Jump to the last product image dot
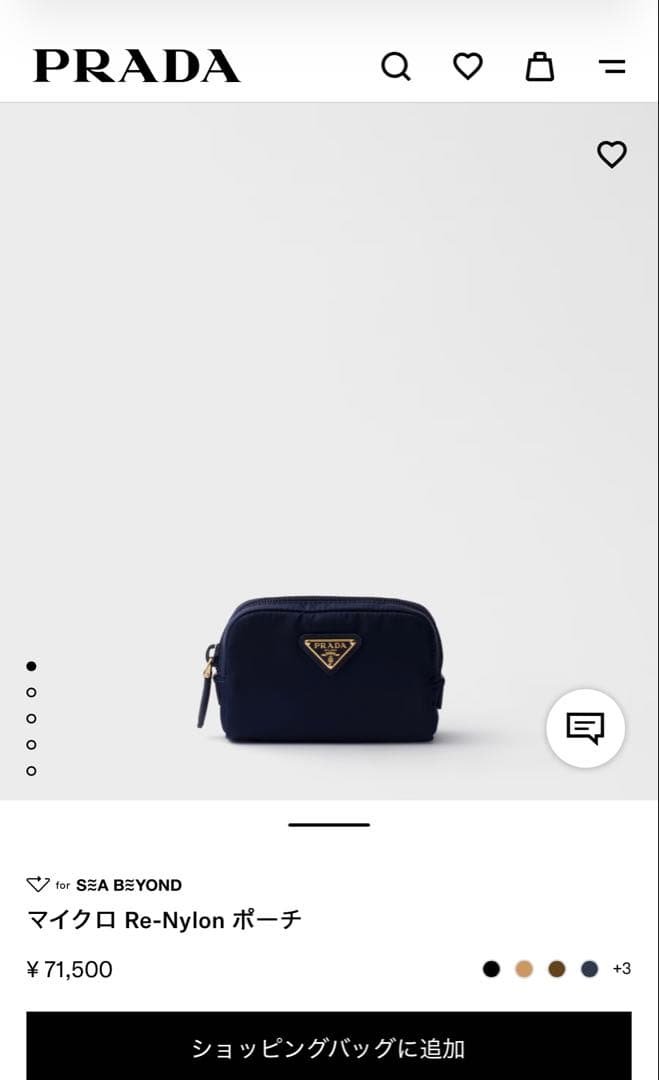The image size is (659, 1080). point(31,771)
